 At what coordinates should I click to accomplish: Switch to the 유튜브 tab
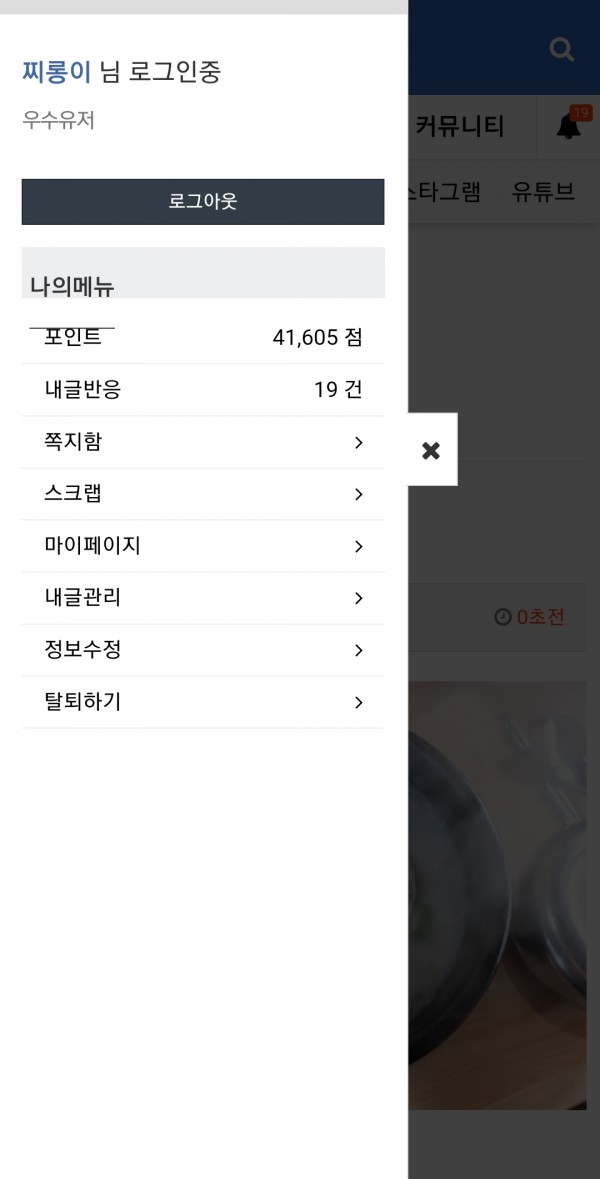pos(543,191)
